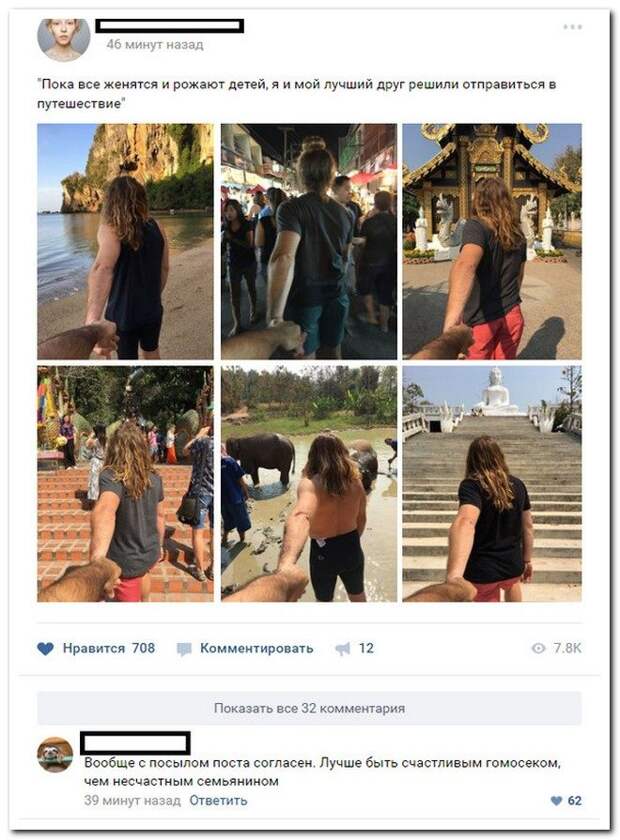Tap Комментировать to comment

245,648
